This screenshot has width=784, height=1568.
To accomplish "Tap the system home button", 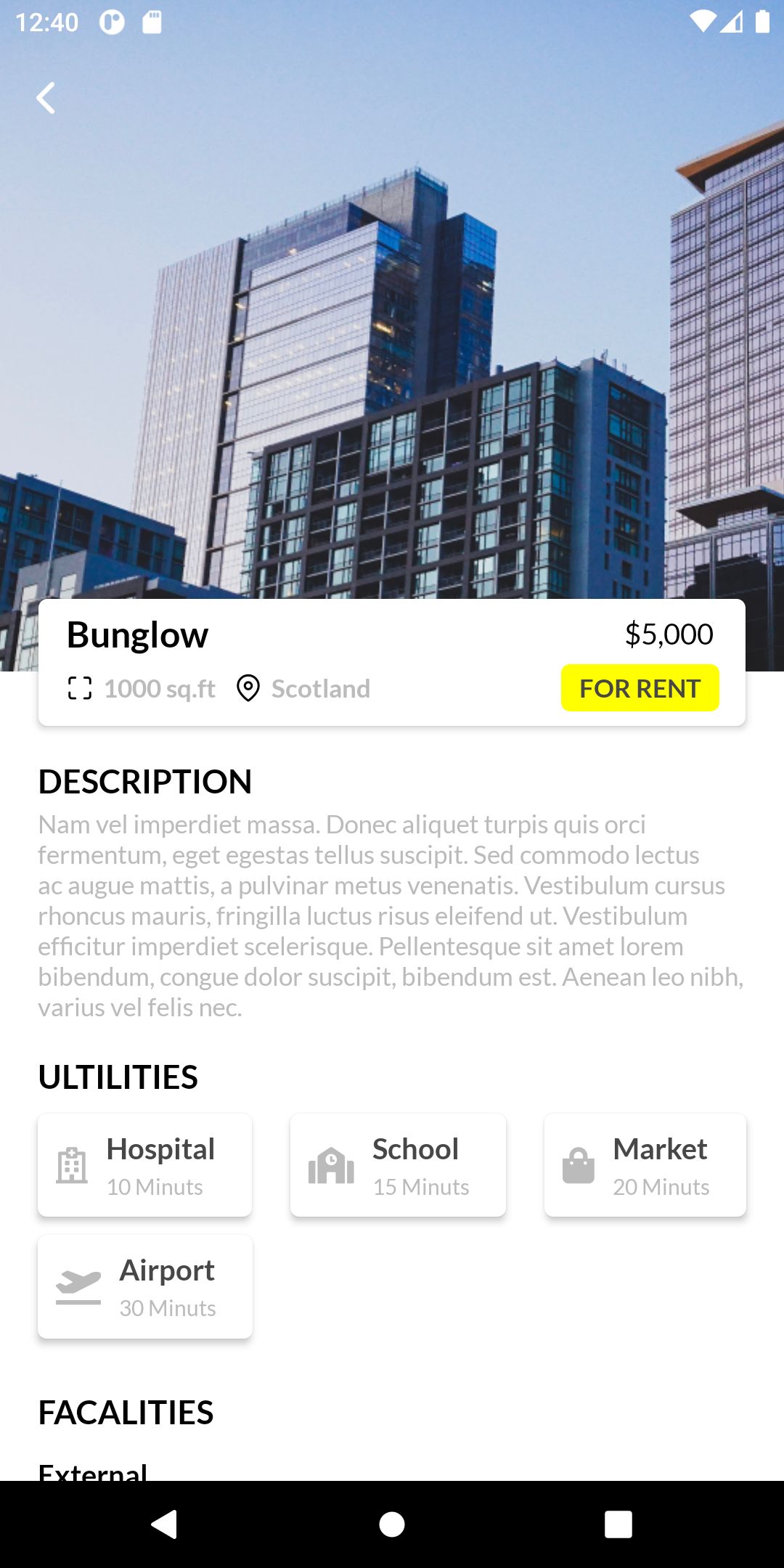I will pyautogui.click(x=392, y=1524).
